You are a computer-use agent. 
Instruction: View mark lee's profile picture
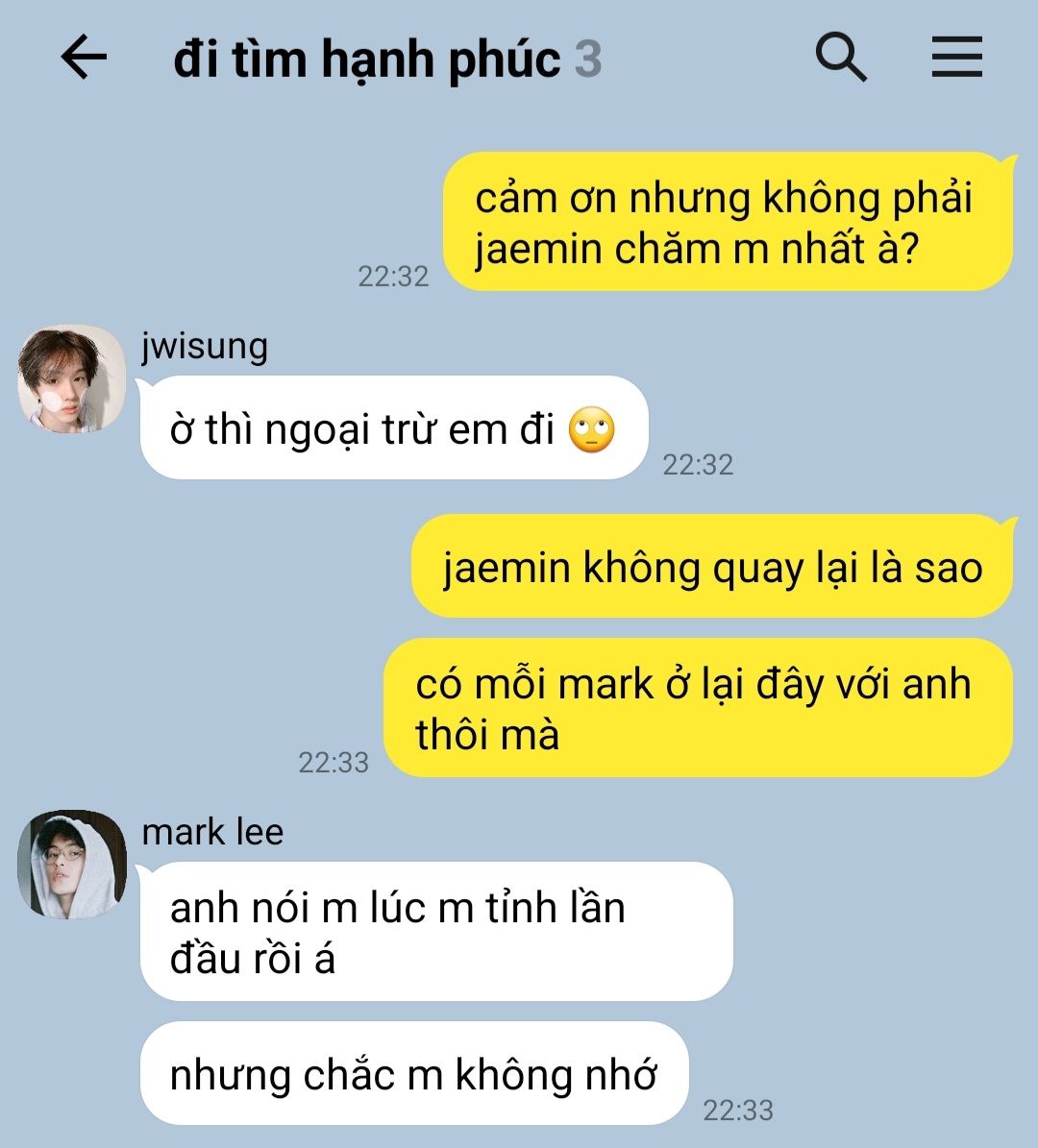[72, 864]
